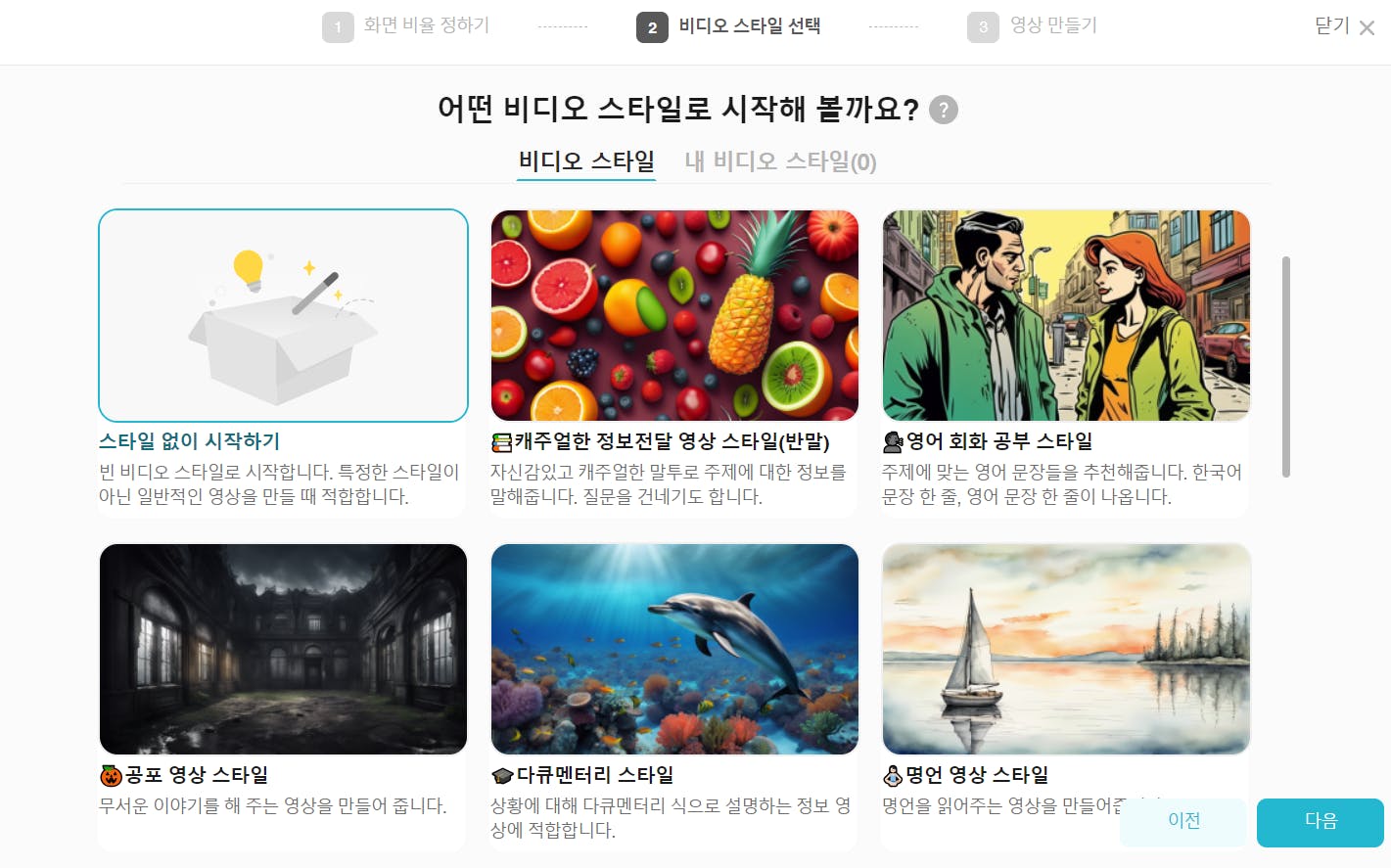Jump to step 1 화면 비율 정하기

pos(407,26)
